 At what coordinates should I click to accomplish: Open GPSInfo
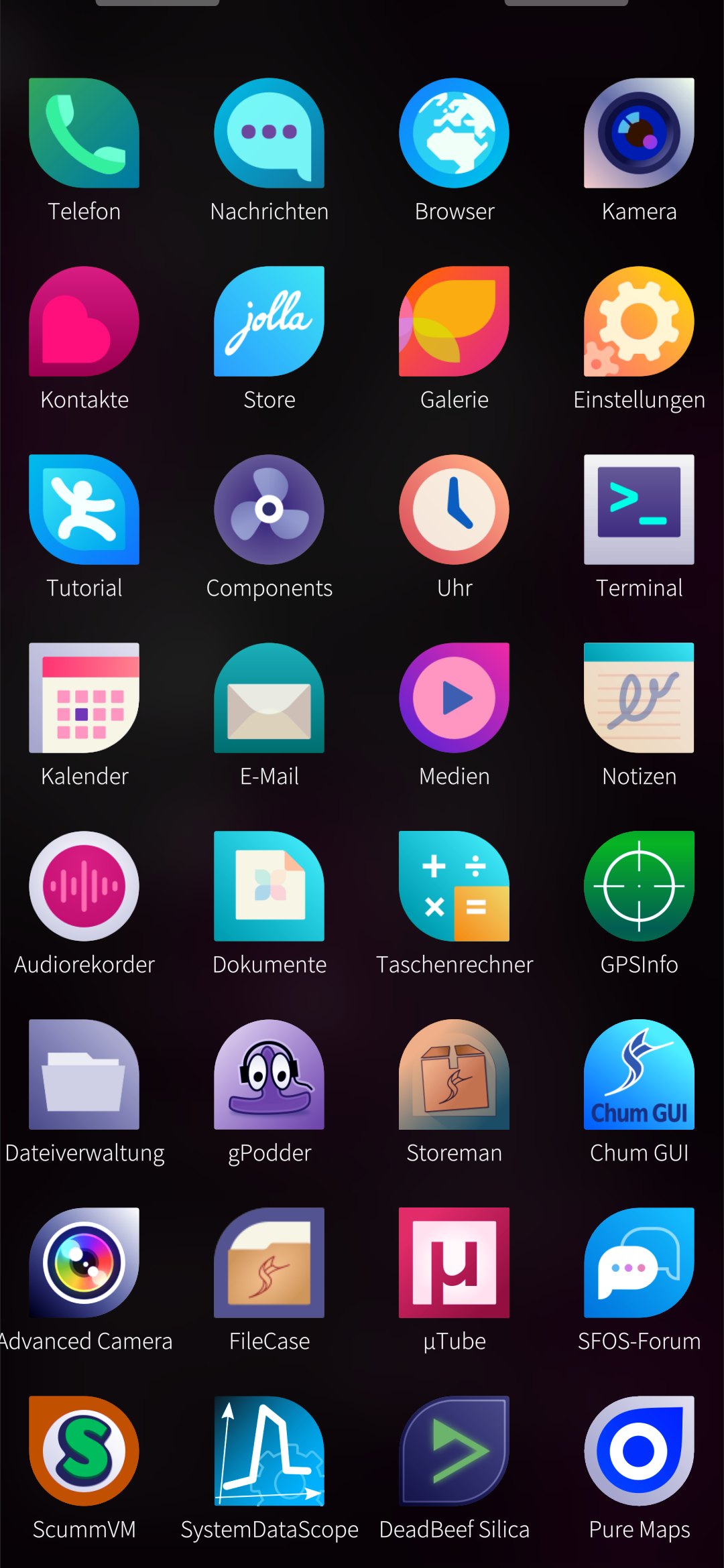[639, 887]
